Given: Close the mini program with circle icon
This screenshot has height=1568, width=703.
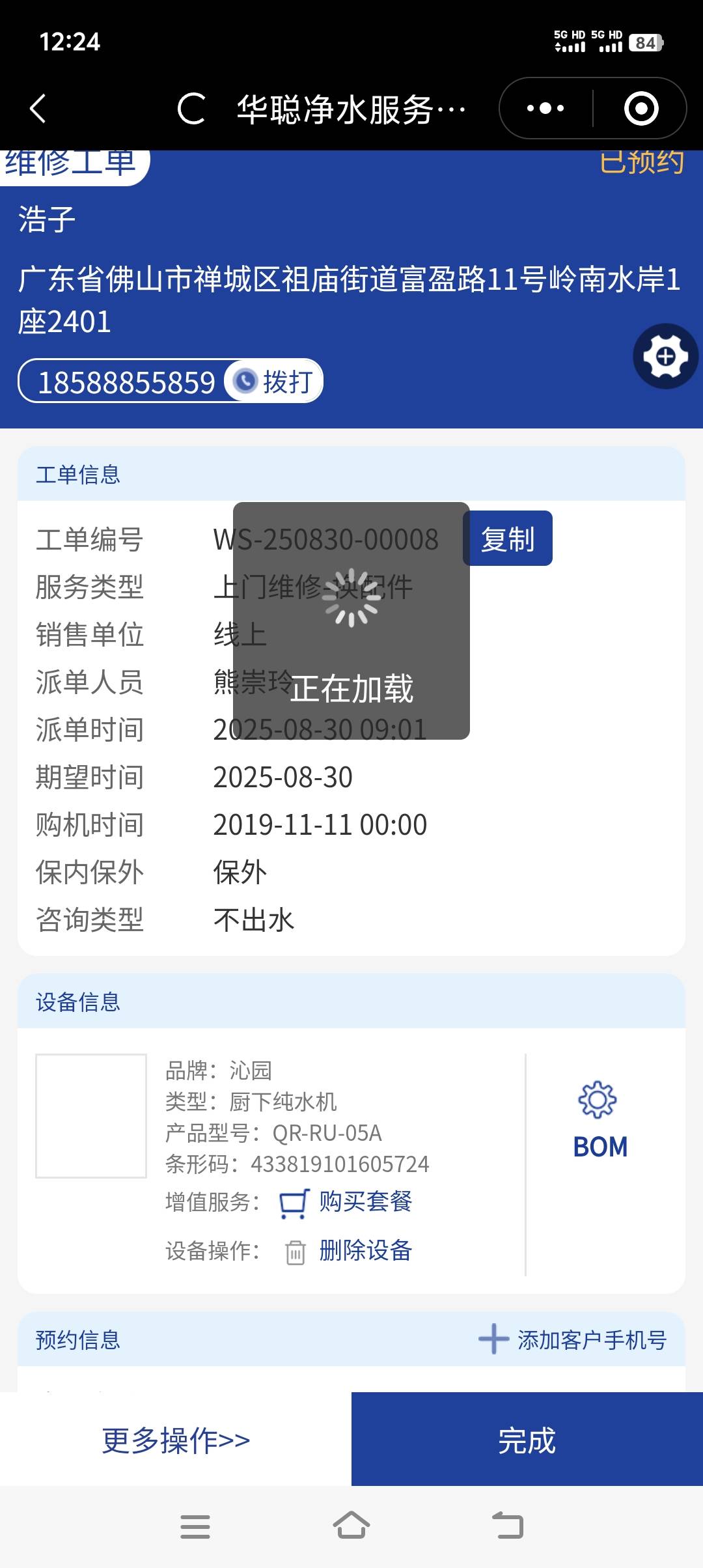Looking at the screenshot, I should click(641, 108).
